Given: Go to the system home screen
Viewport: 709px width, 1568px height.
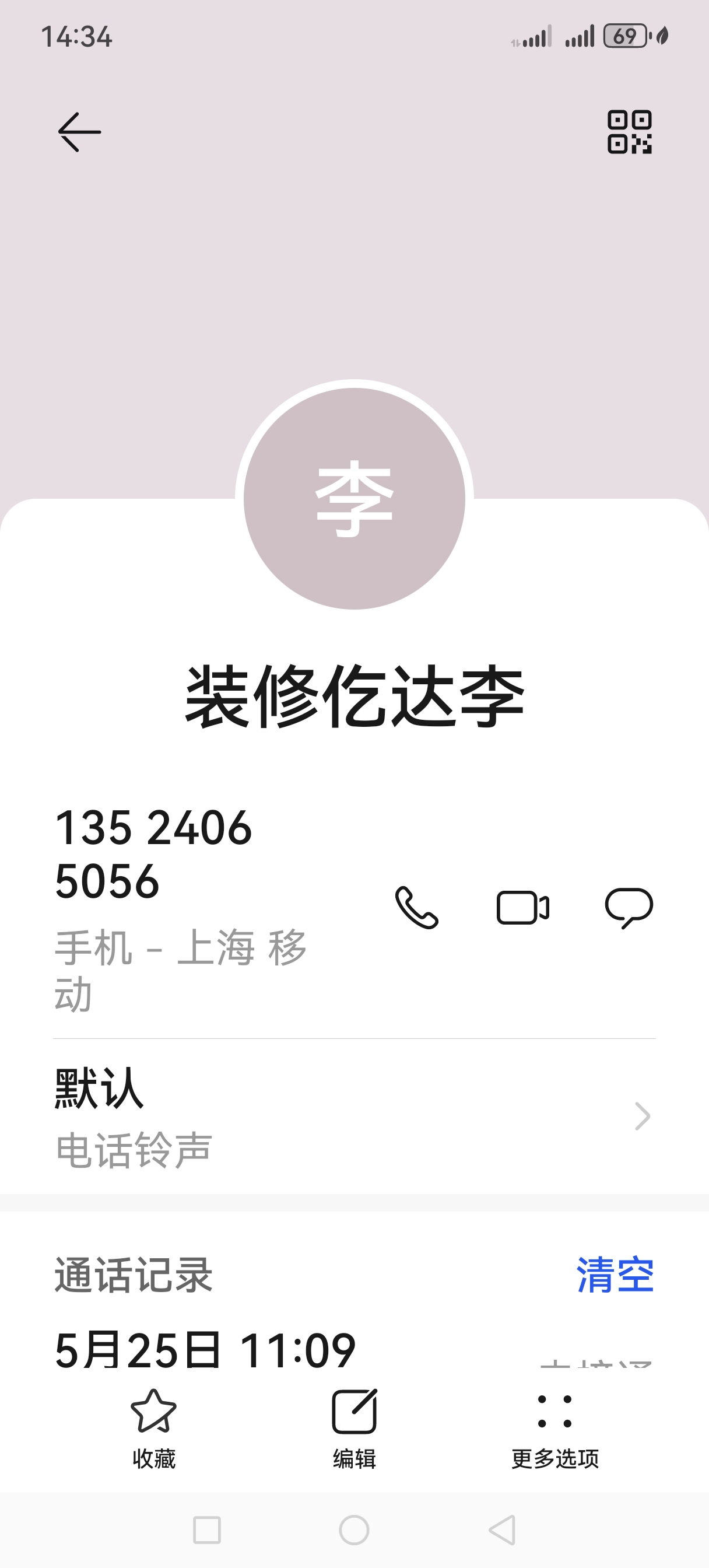Looking at the screenshot, I should point(354,1529).
